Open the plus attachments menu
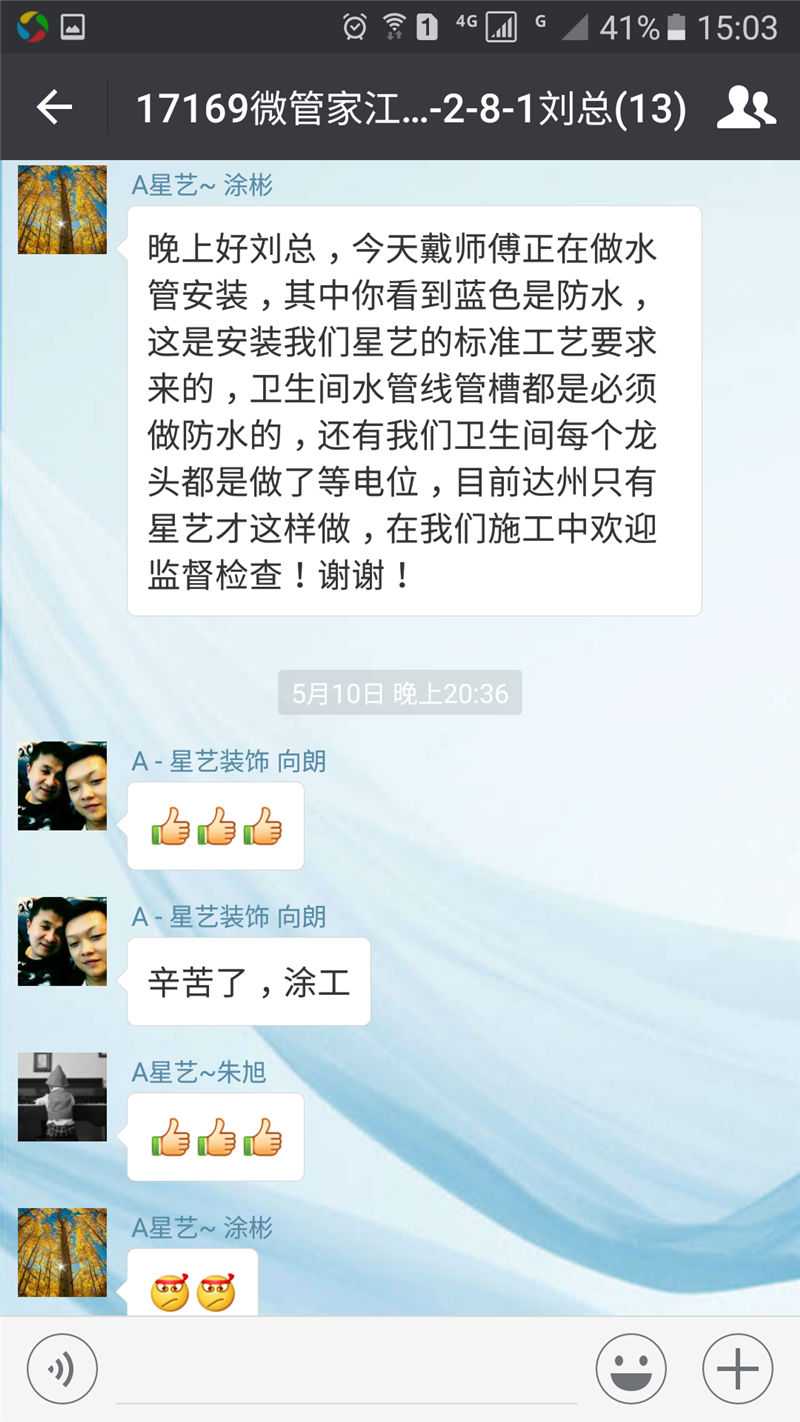 737,1369
